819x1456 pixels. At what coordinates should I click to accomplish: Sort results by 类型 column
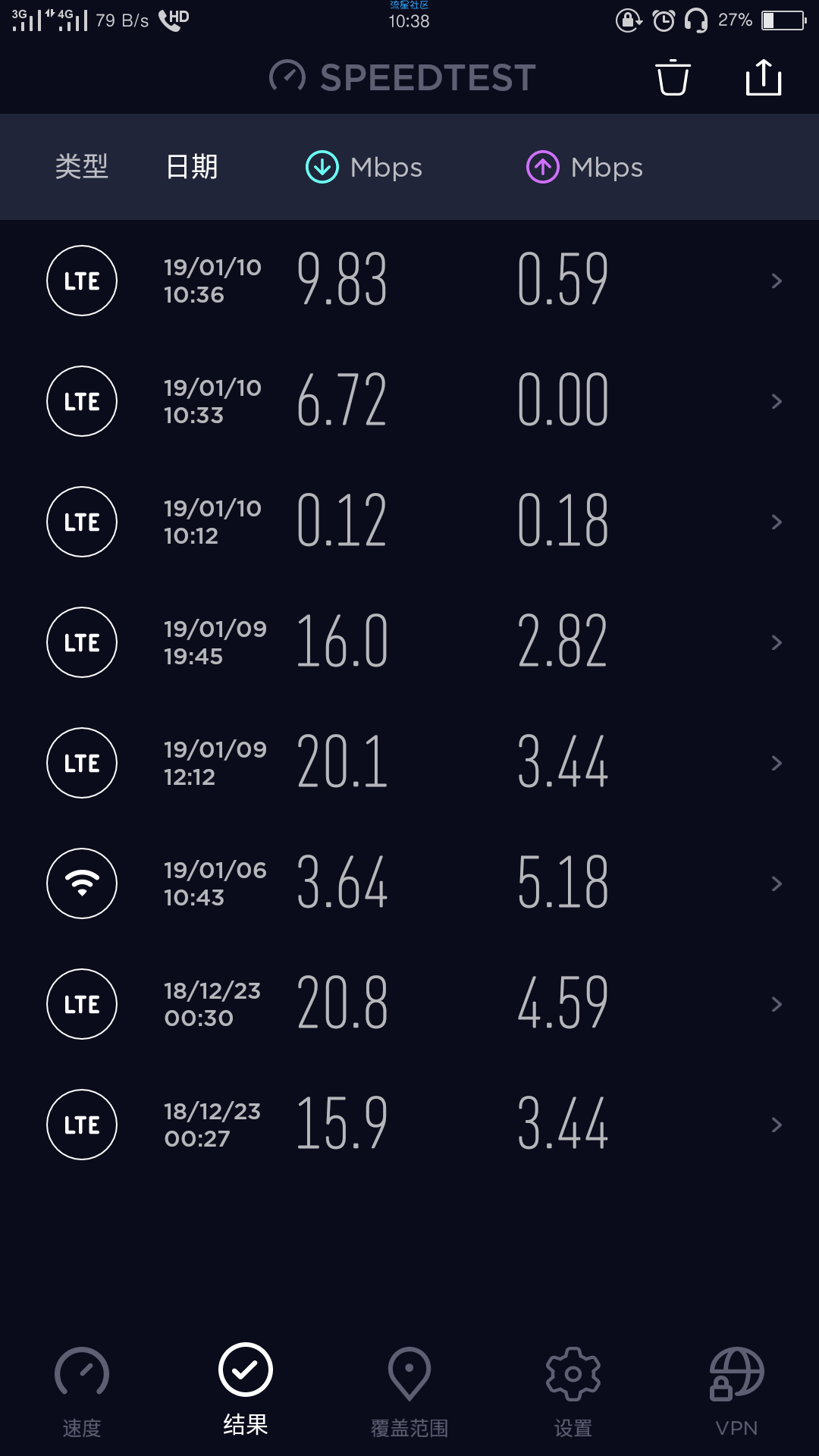[82, 167]
